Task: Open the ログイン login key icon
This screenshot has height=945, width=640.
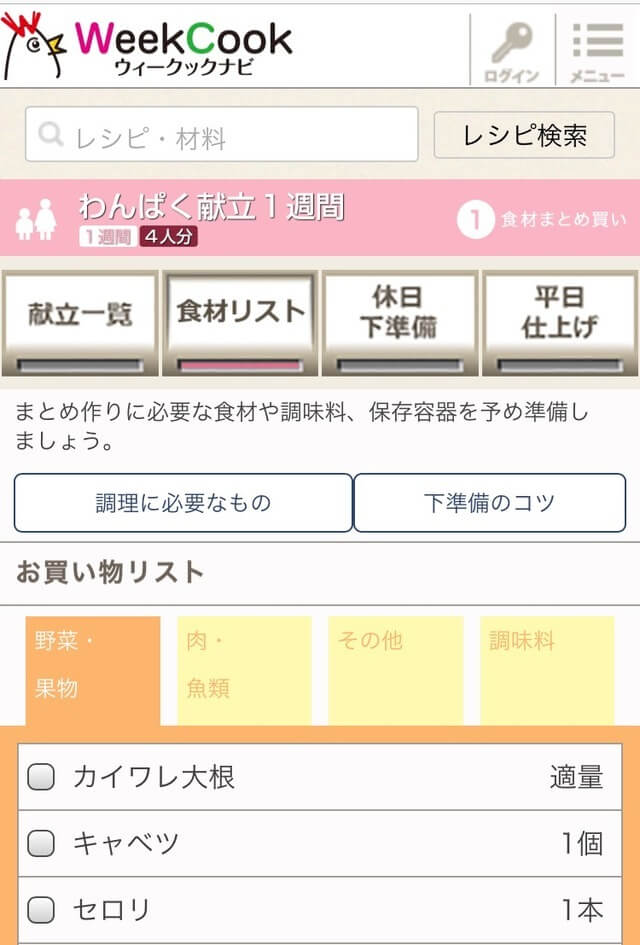Action: point(512,49)
